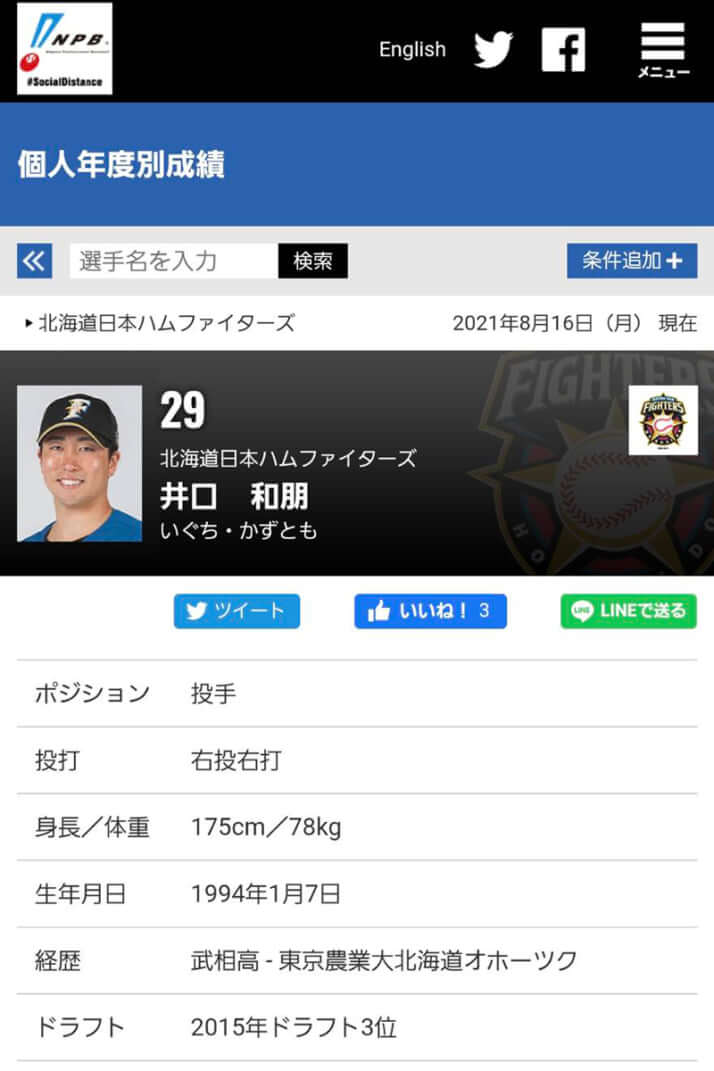
Task: Open NPB's Facebook page
Action: tap(563, 49)
